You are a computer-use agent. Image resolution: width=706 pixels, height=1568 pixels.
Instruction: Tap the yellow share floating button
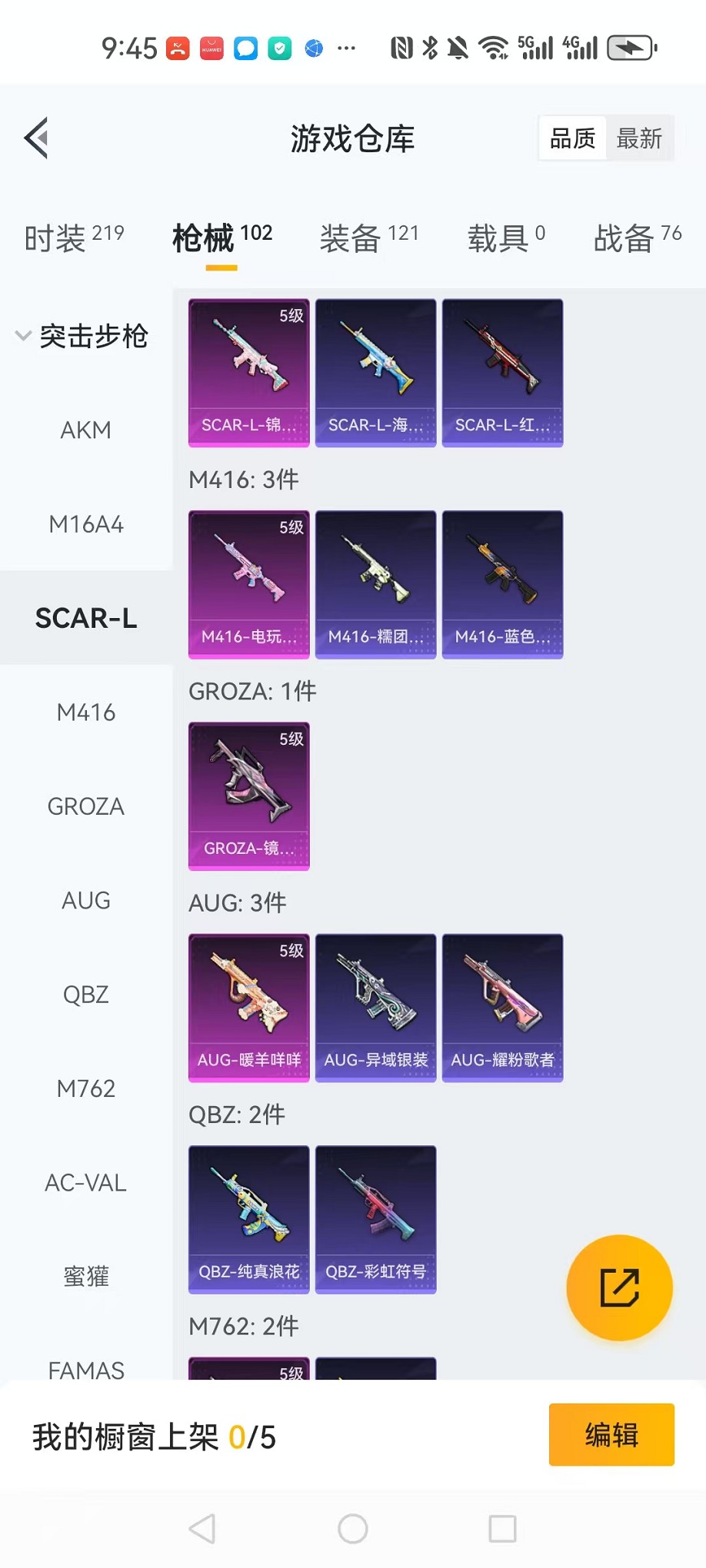[x=619, y=1287]
